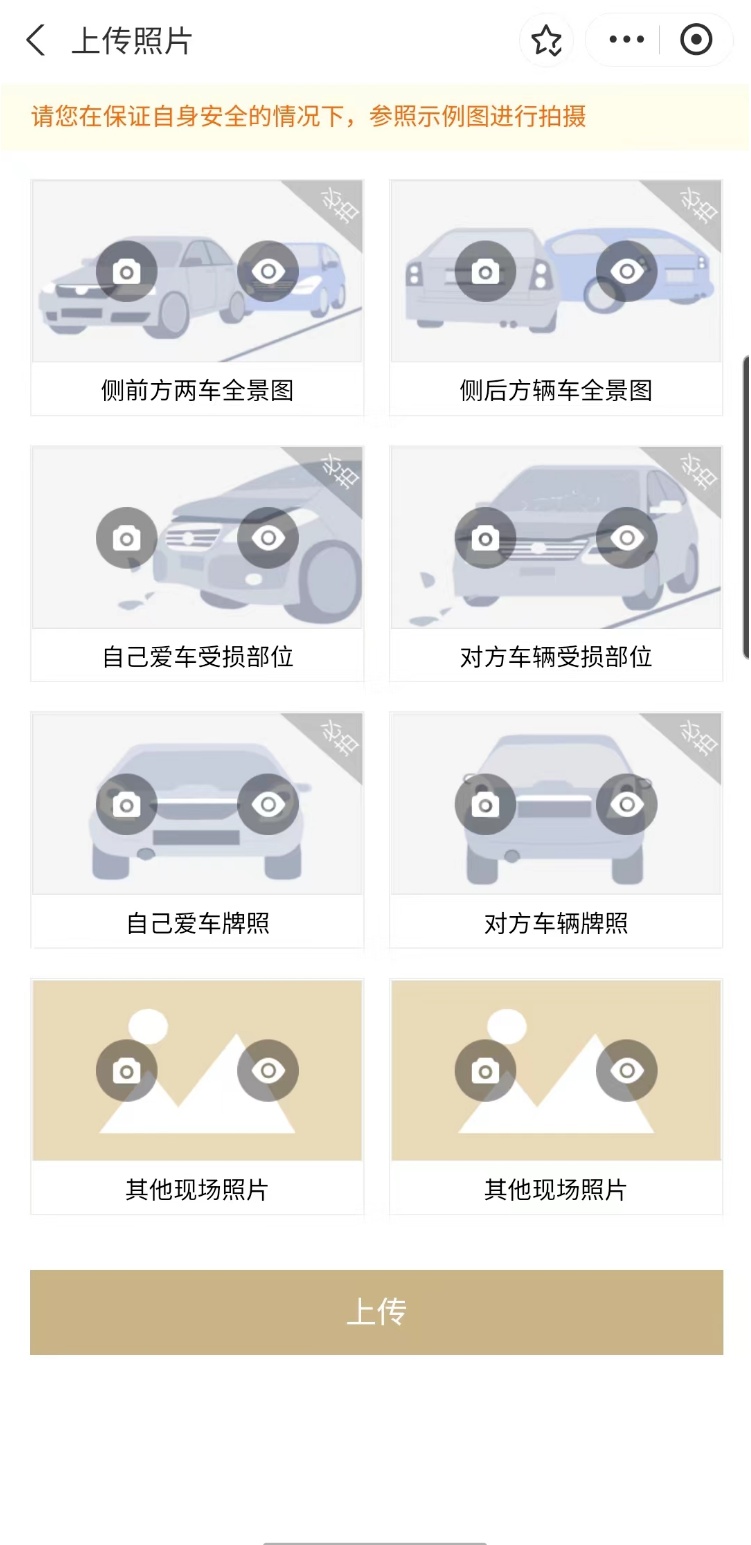751x1545 pixels.
Task: View example image for 侧前方两车全景图
Action: tap(268, 271)
